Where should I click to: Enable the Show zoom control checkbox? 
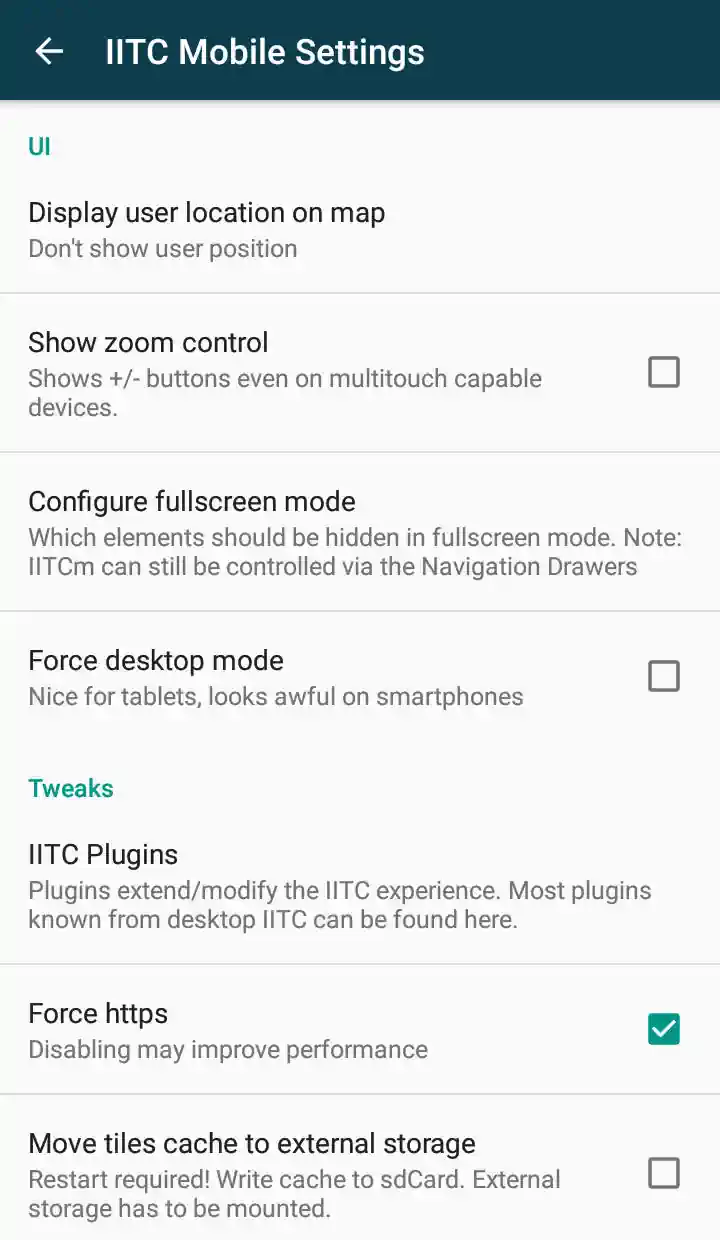click(x=663, y=372)
